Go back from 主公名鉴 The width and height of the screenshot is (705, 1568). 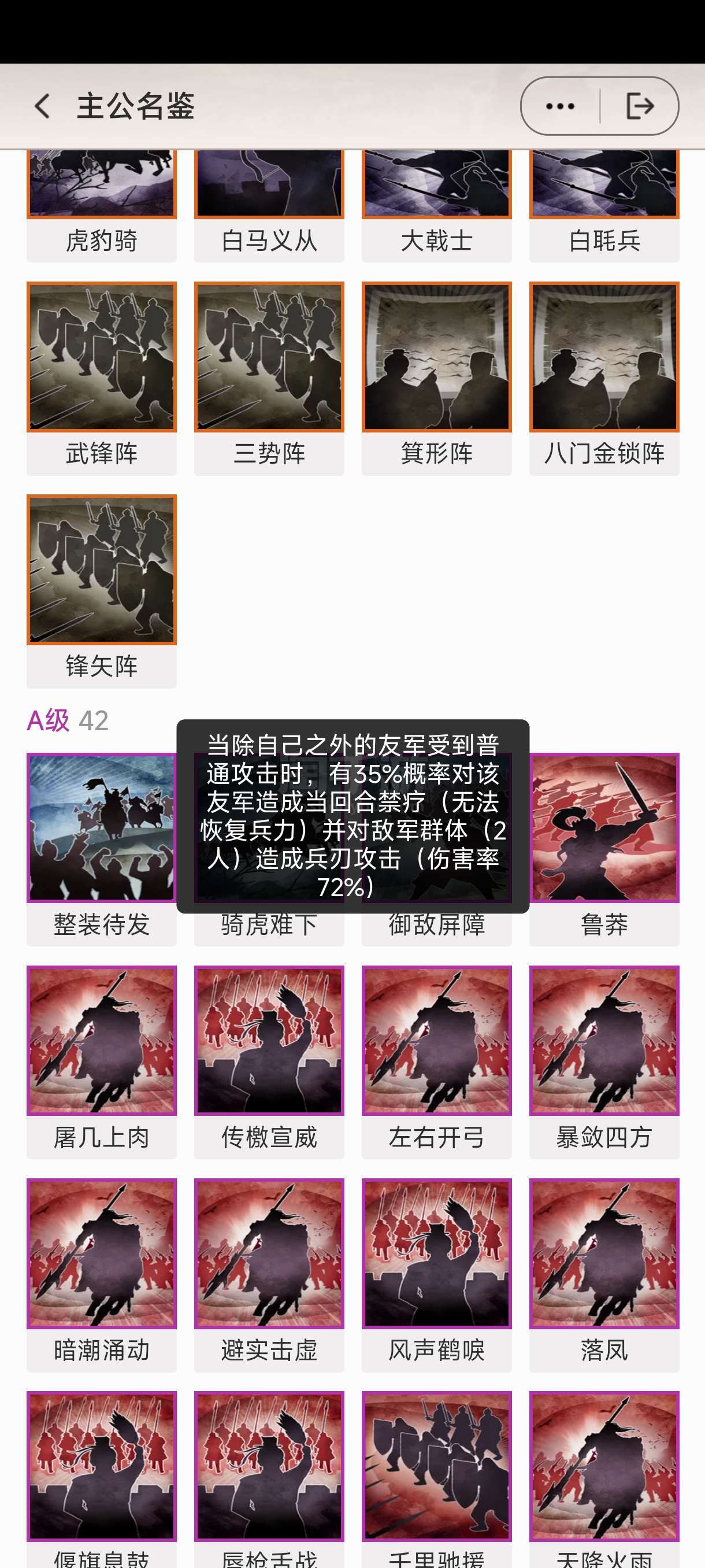click(42, 106)
